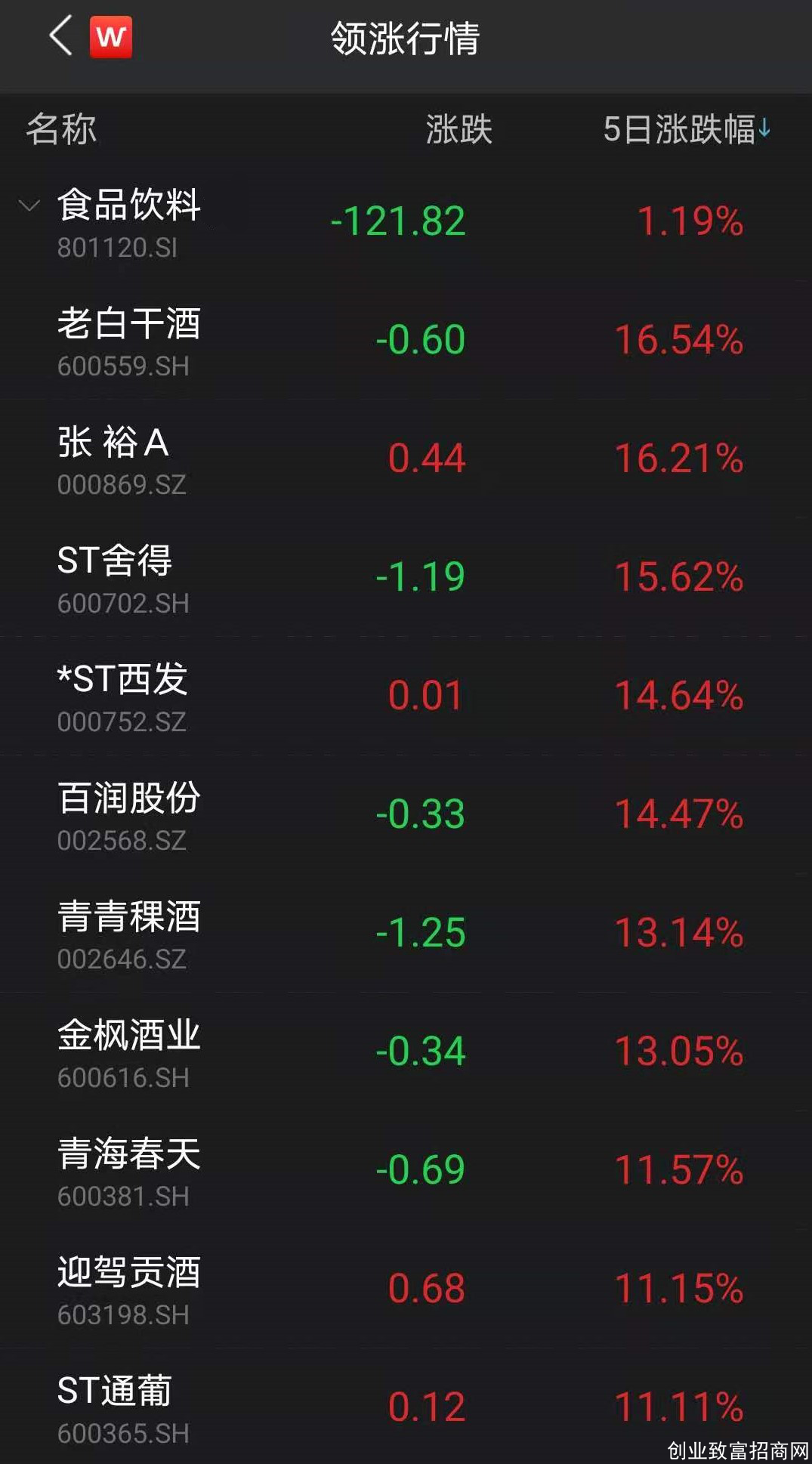View 青青稞酒 002646.SZ
The height and width of the screenshot is (1464, 812).
coord(406,934)
